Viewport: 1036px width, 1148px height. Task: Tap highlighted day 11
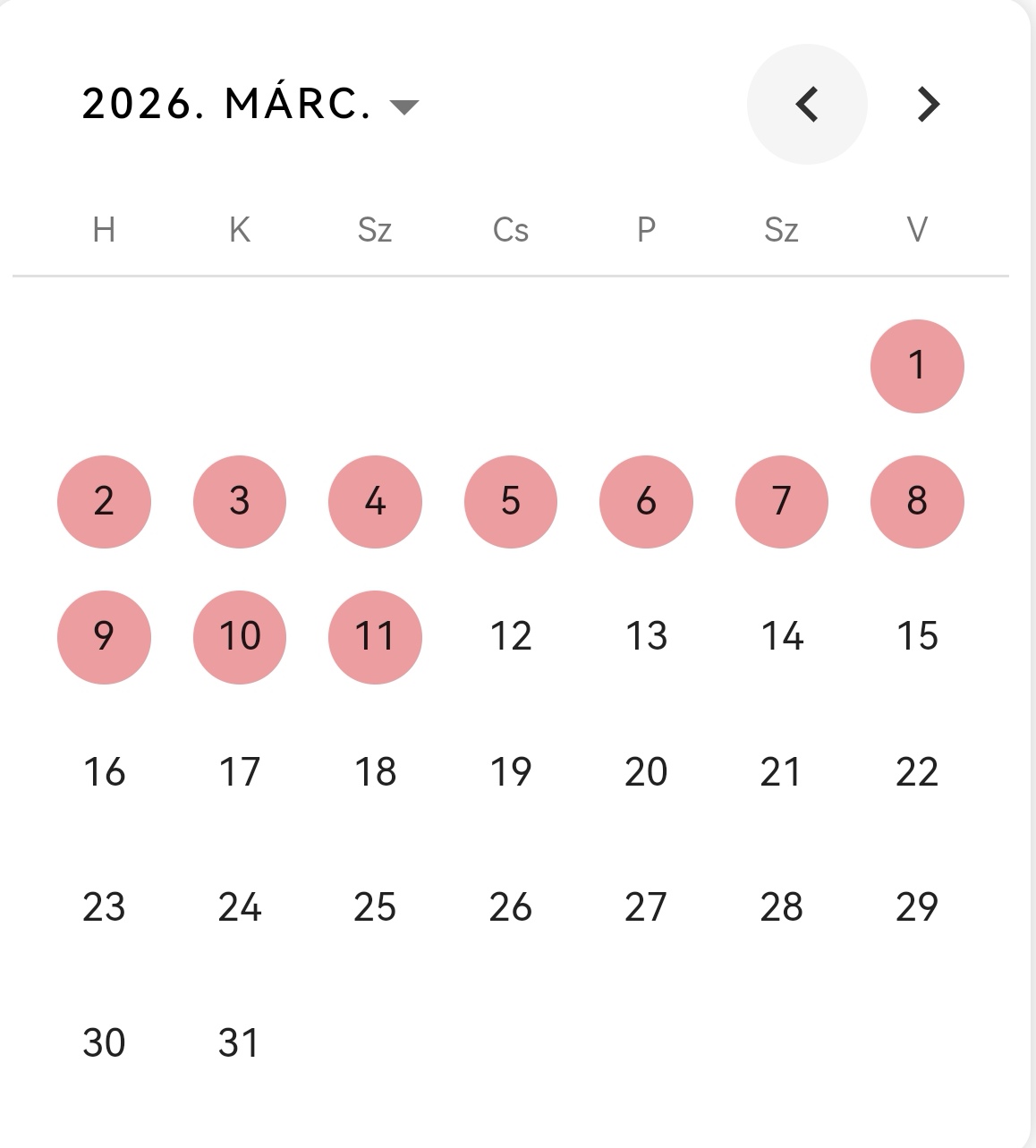[375, 637]
